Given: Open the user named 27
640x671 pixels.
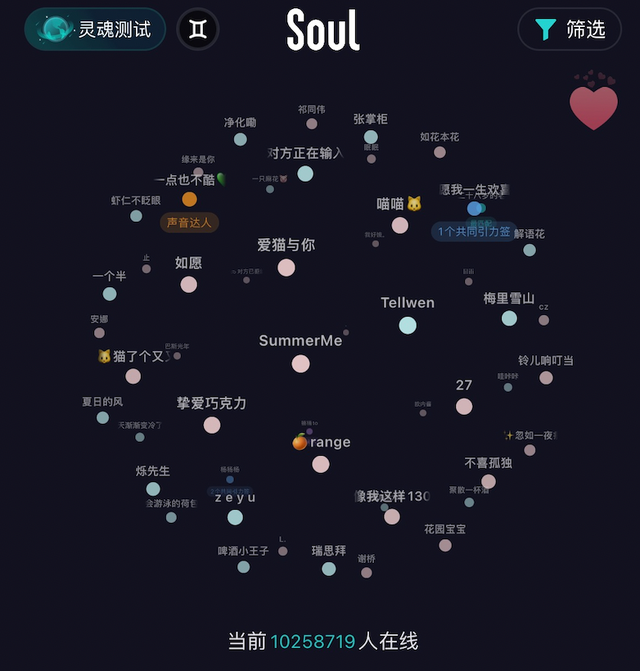Looking at the screenshot, I should tap(464, 406).
